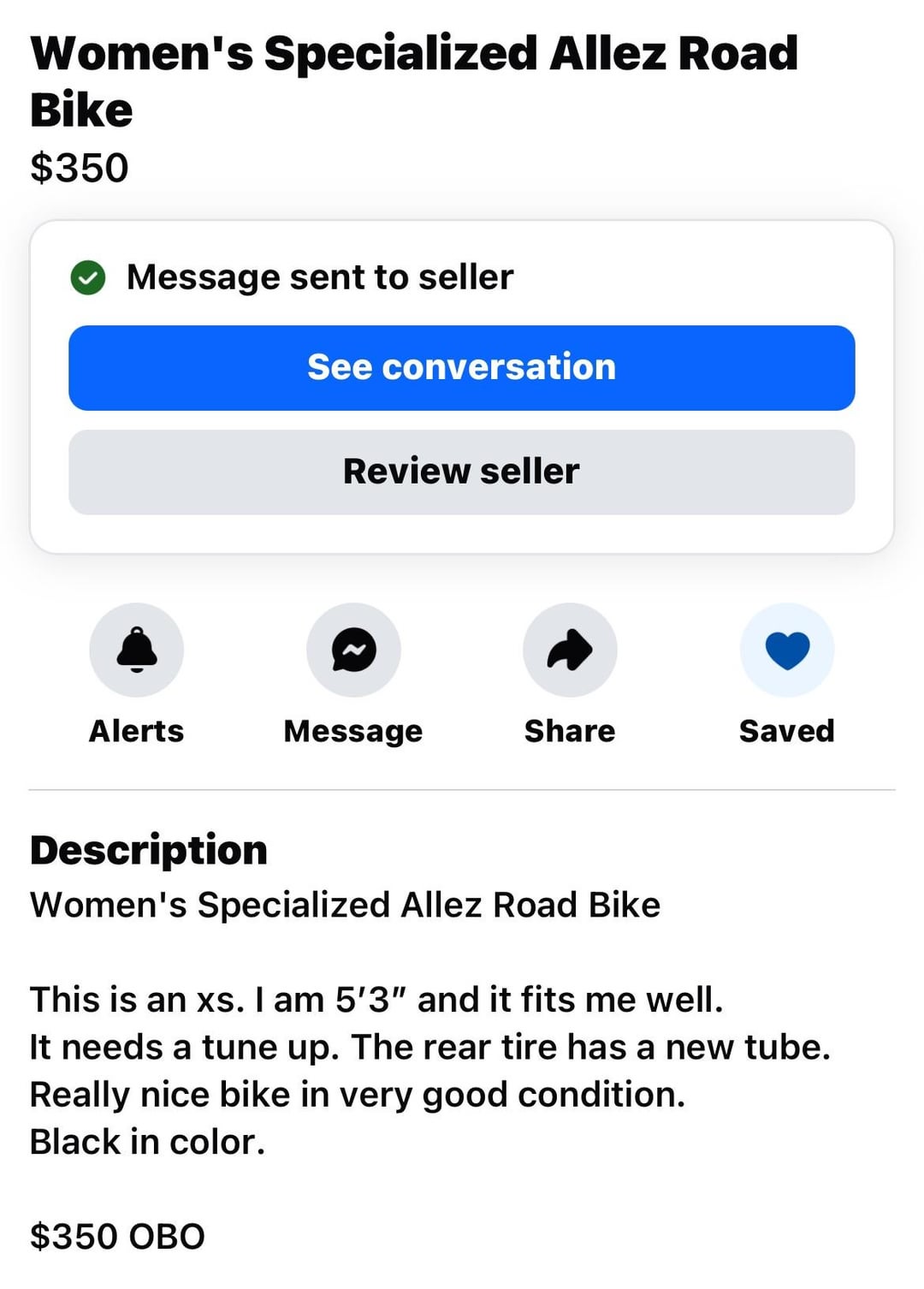Tap the Review seller button
Image resolution: width=924 pixels, height=1289 pixels.
click(x=462, y=472)
